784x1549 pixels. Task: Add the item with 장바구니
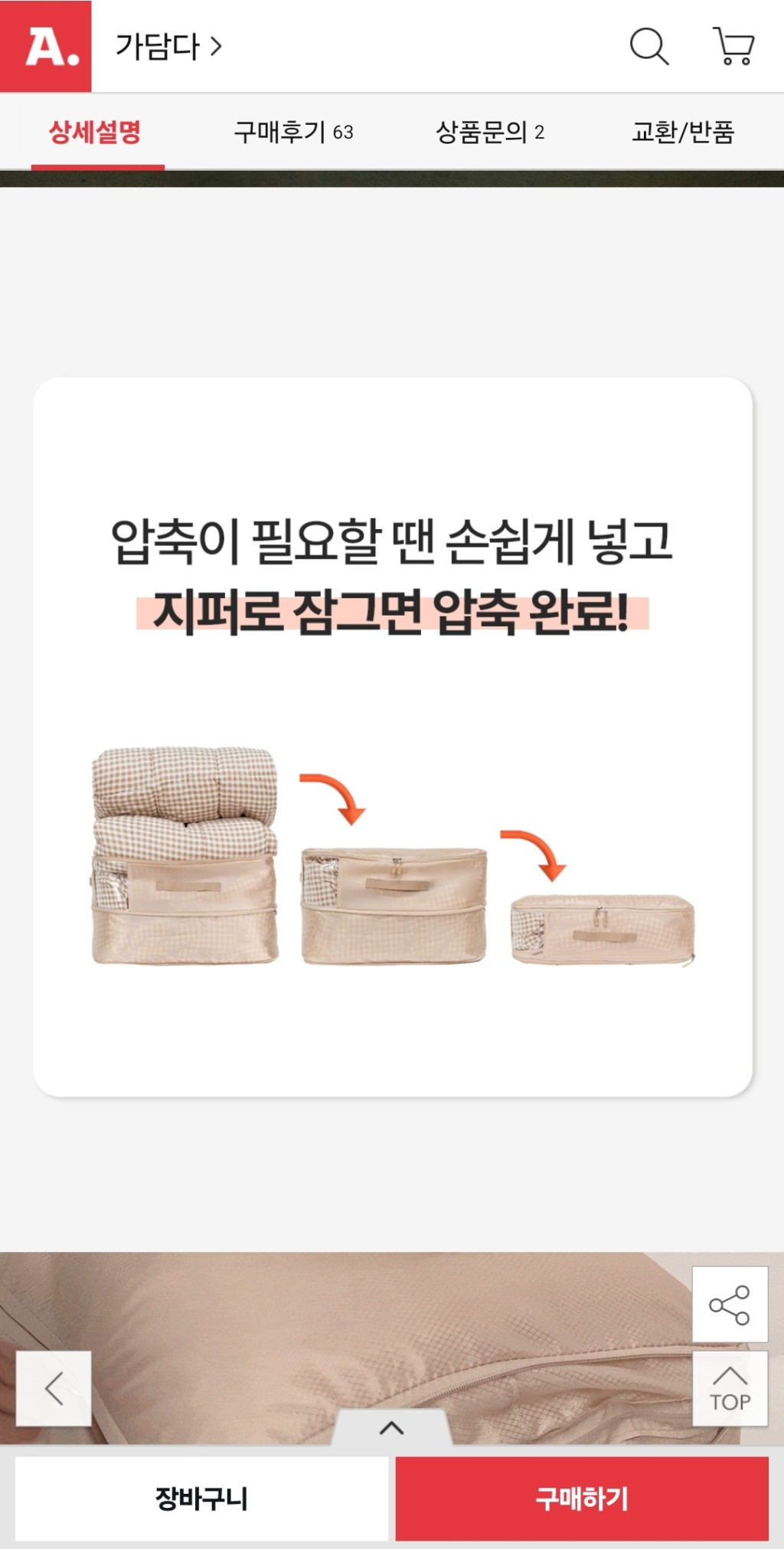pyautogui.click(x=201, y=1498)
